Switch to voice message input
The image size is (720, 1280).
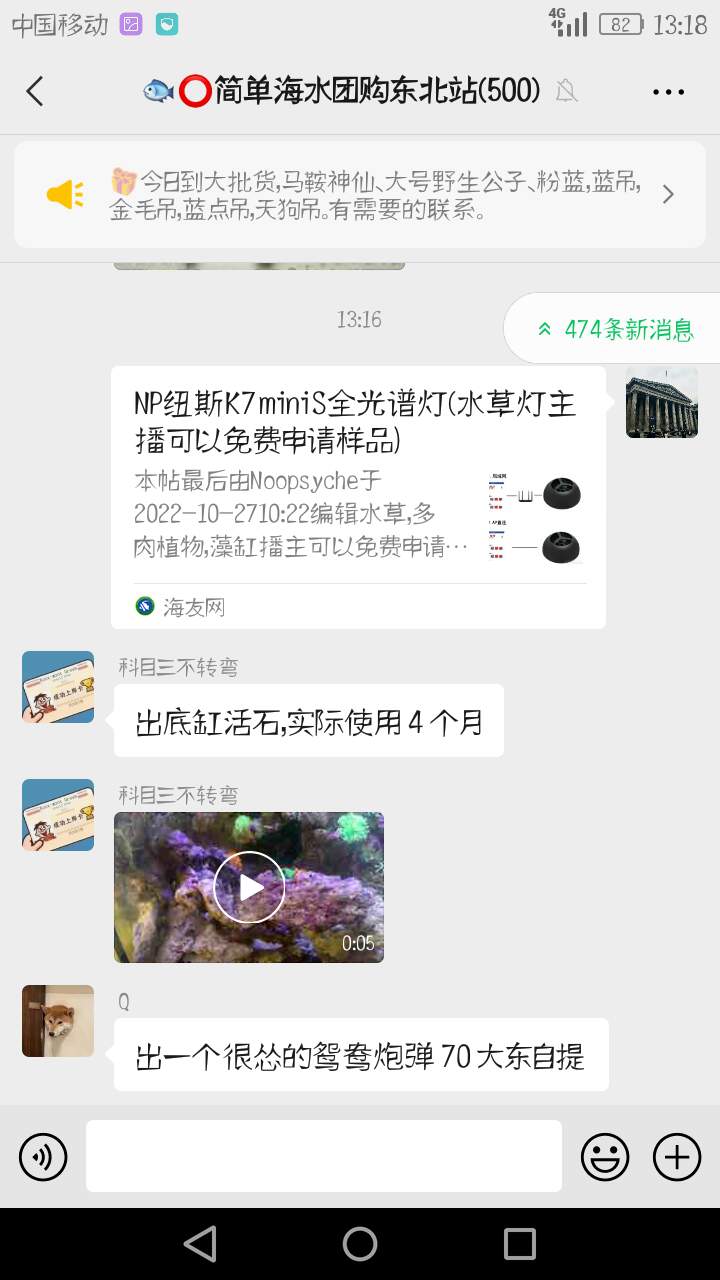click(x=43, y=1157)
